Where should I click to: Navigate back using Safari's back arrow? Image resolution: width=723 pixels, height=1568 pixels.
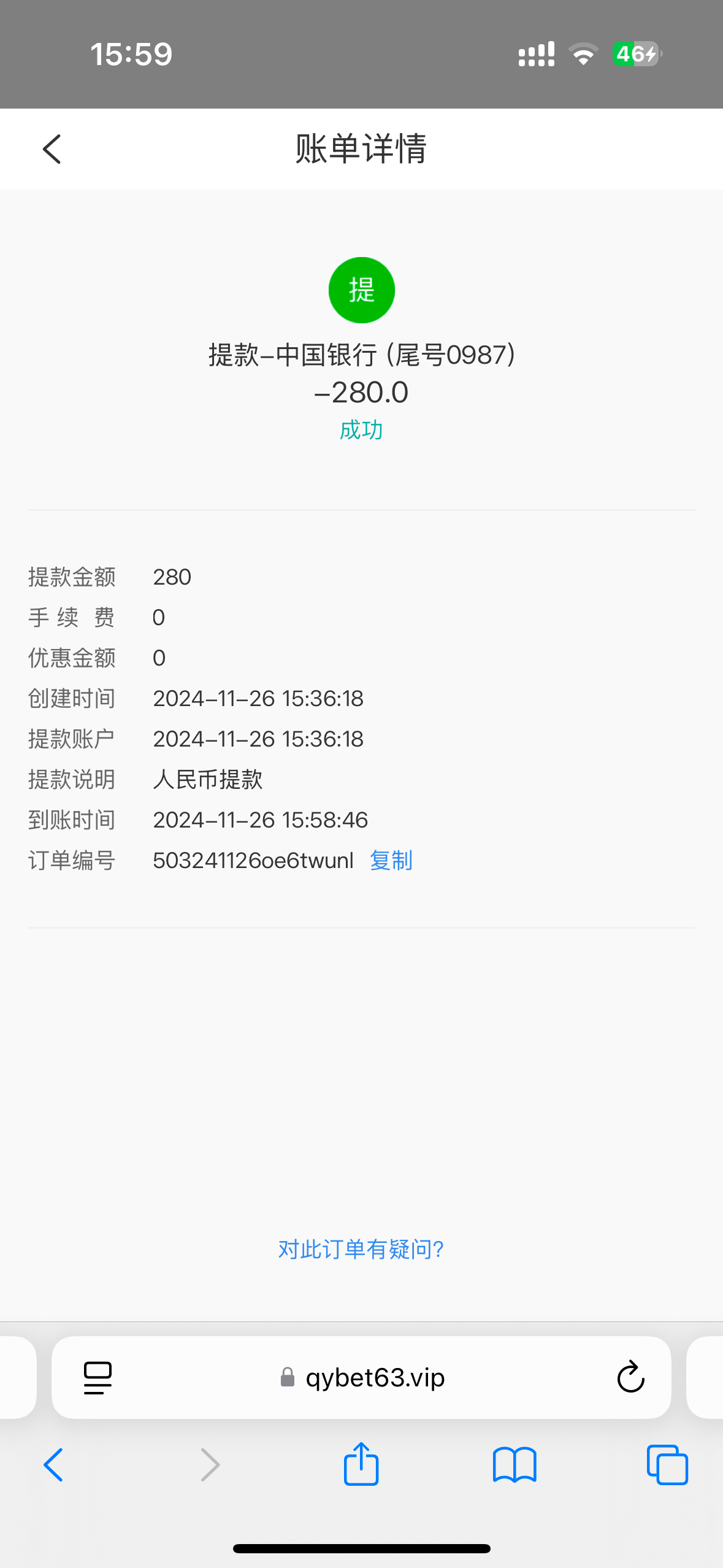tap(53, 1464)
